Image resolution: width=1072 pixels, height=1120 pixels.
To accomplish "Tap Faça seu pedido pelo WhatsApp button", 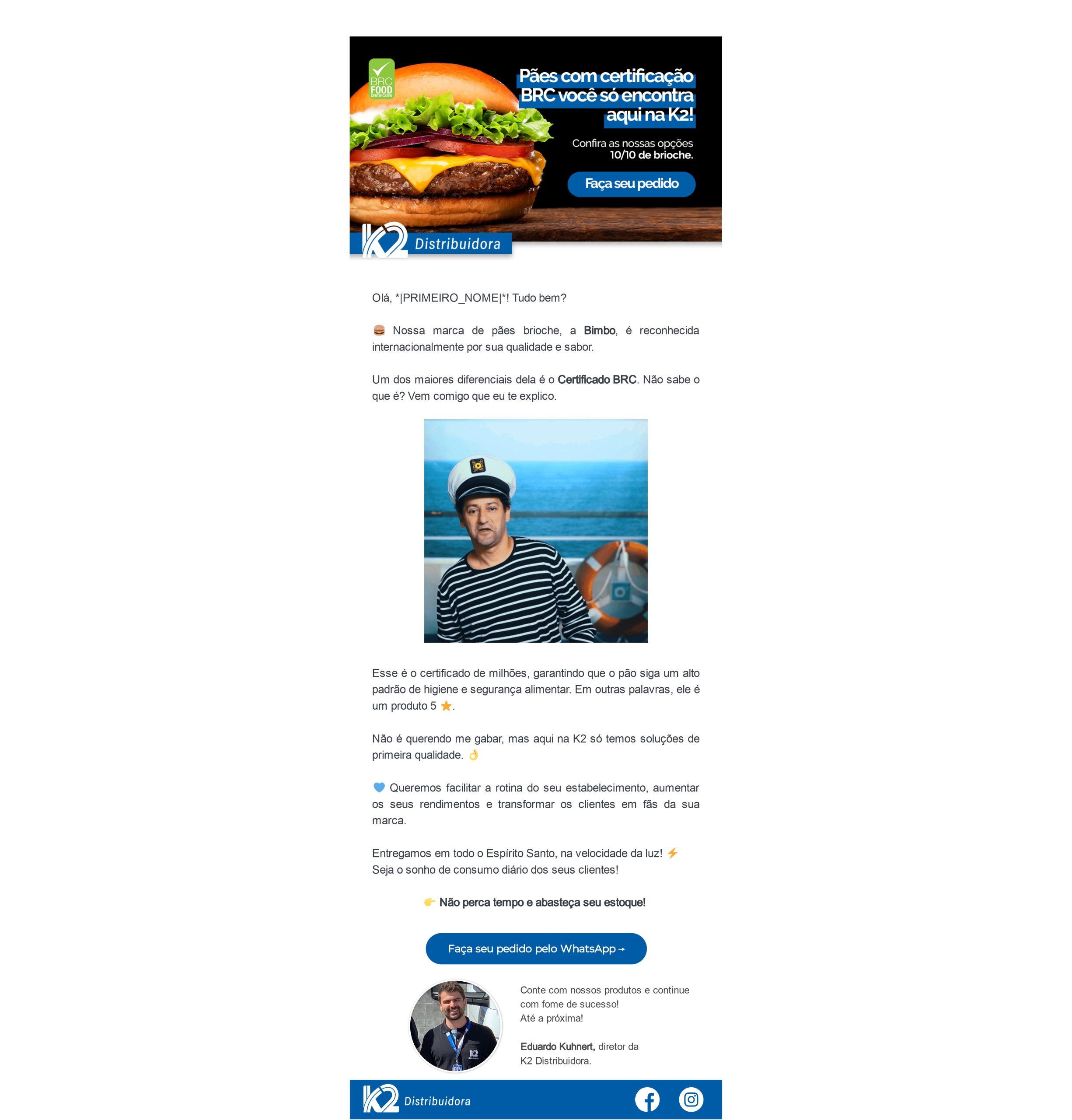I will (536, 948).
